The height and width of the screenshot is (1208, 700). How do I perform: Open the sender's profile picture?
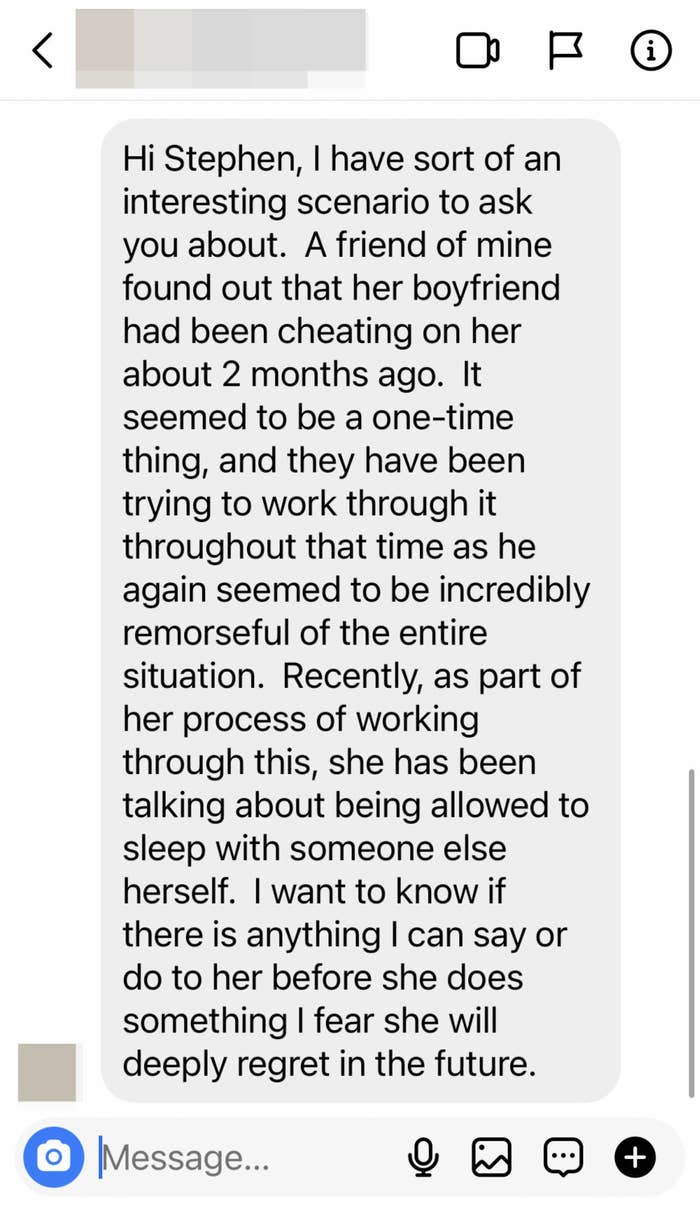(47, 1072)
